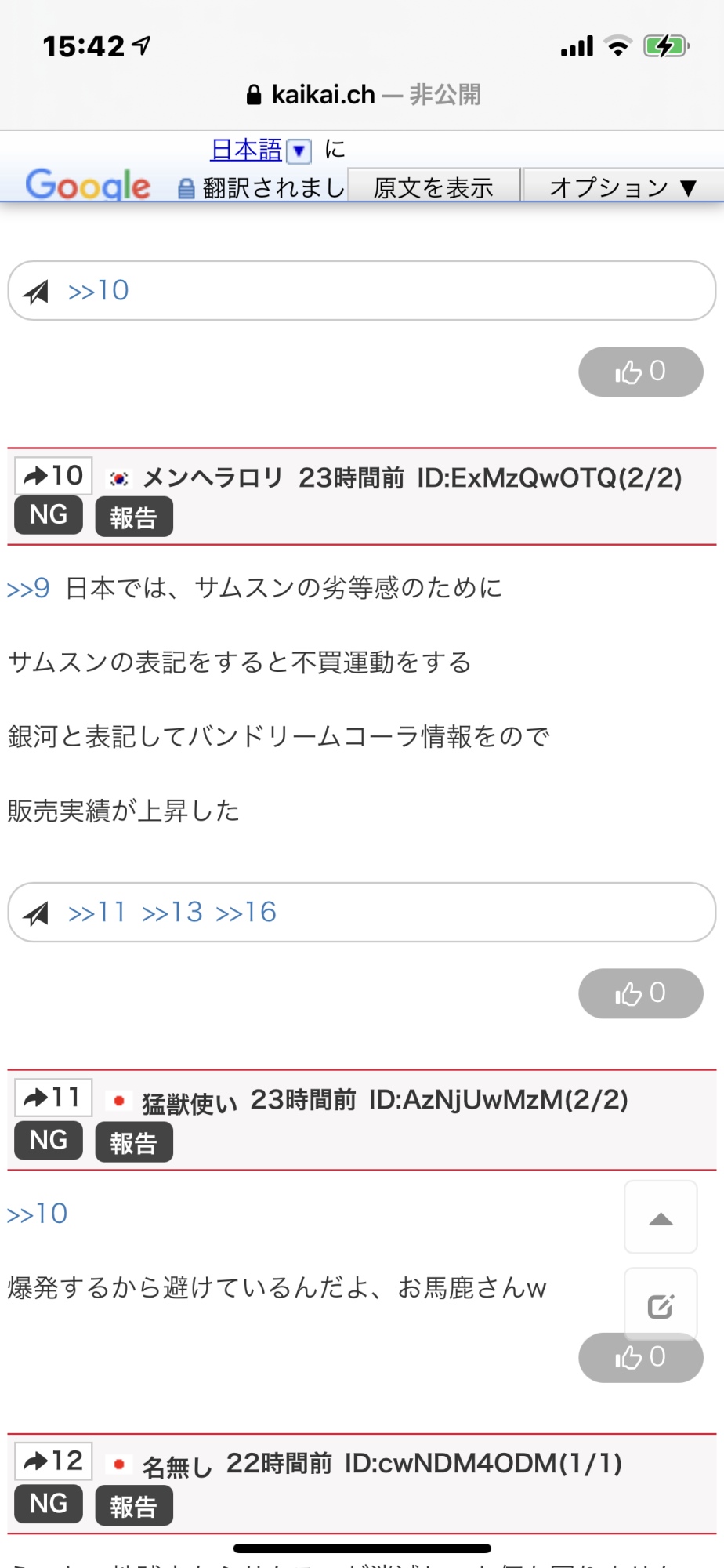This screenshot has height=1568, width=724.
Task: Open the write comment pencil icon
Action: [x=661, y=1305]
